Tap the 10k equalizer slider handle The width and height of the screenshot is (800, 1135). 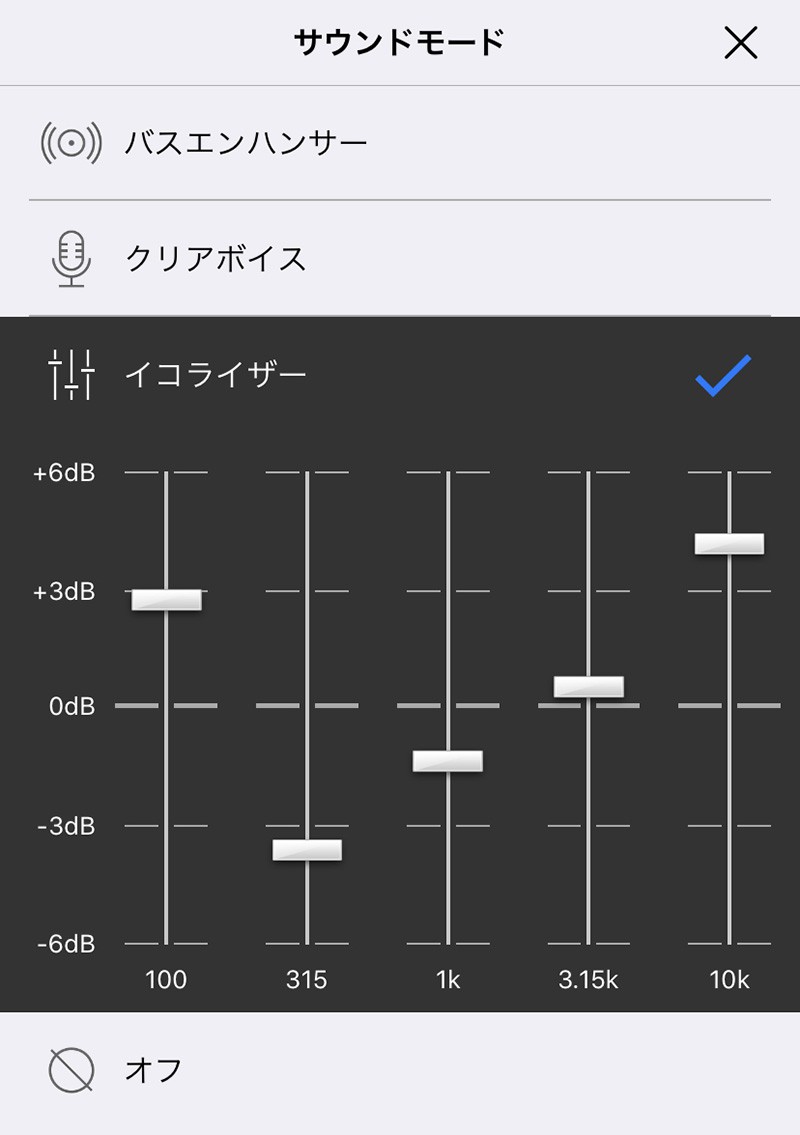tap(729, 543)
